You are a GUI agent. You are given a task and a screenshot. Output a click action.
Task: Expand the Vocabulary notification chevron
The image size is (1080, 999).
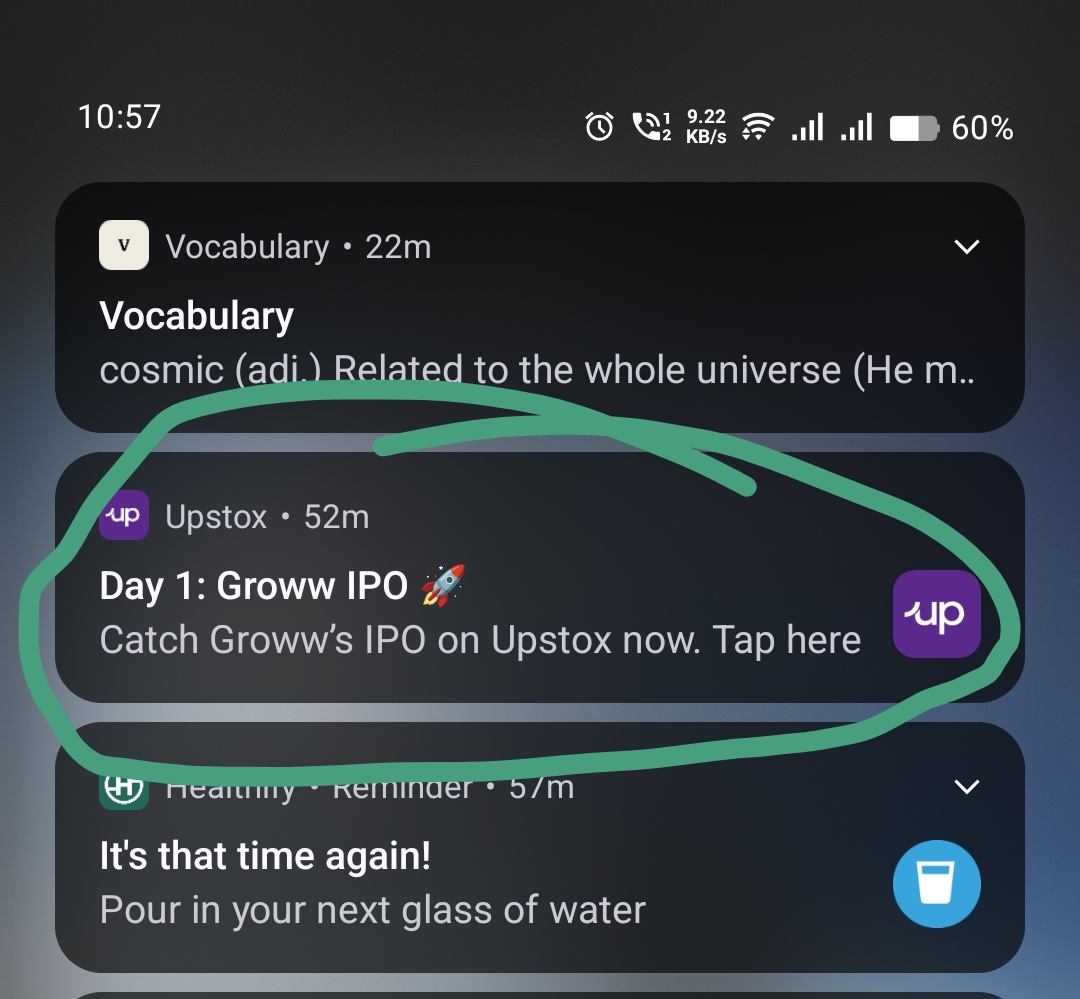pyautogui.click(x=966, y=247)
